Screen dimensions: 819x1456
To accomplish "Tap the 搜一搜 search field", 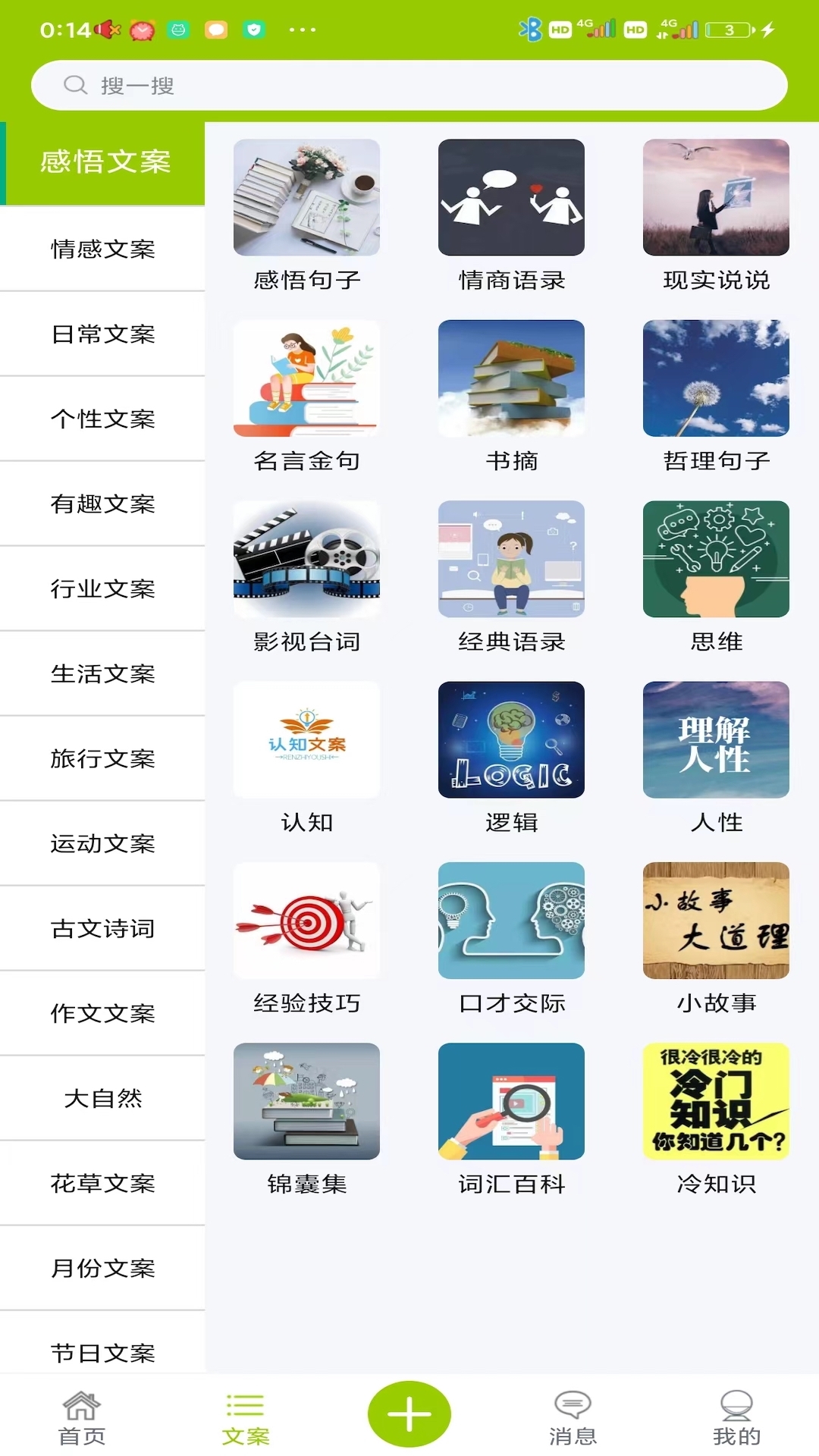I will (409, 85).
